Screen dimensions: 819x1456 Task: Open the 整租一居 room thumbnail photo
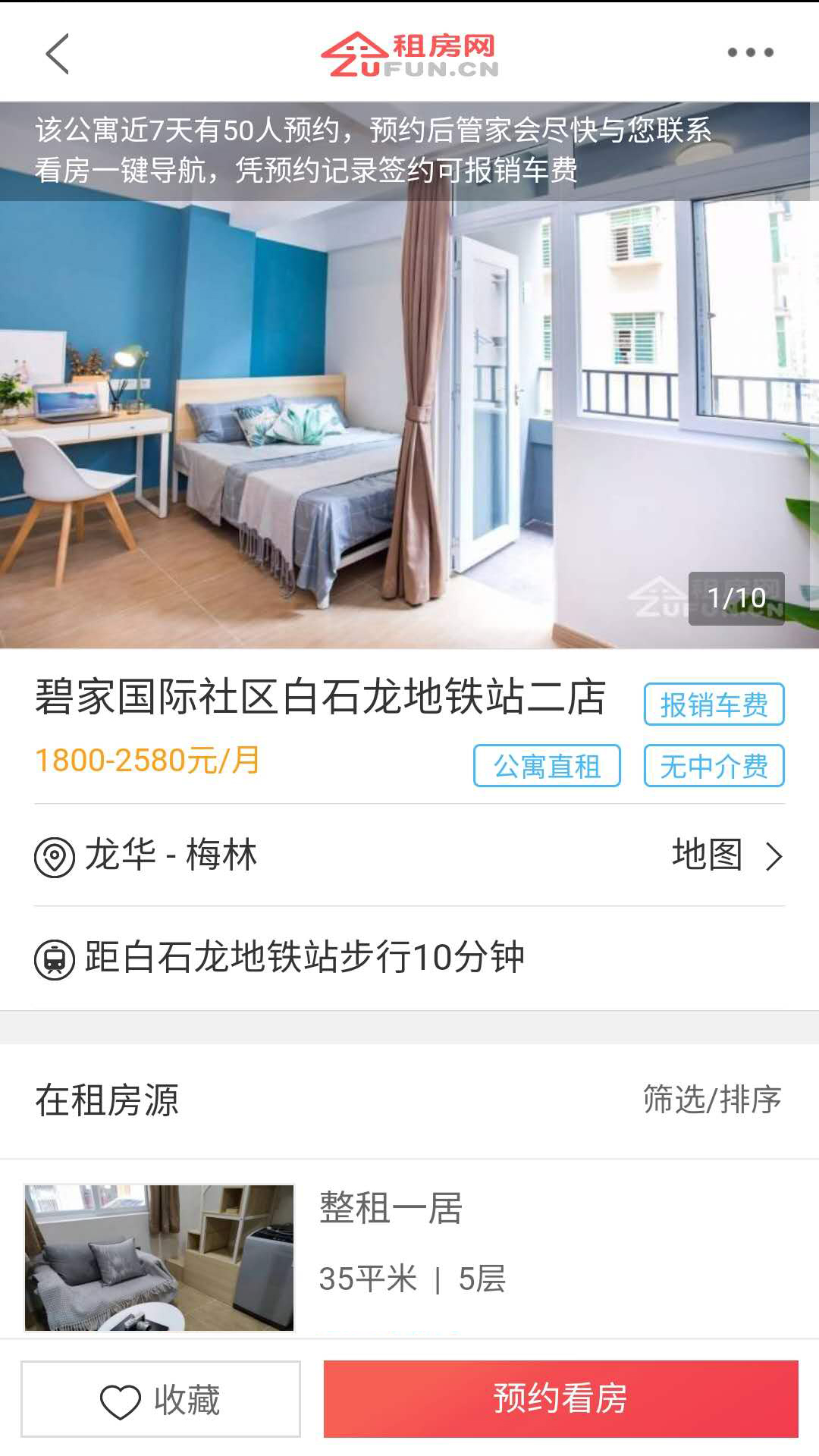click(x=159, y=1256)
